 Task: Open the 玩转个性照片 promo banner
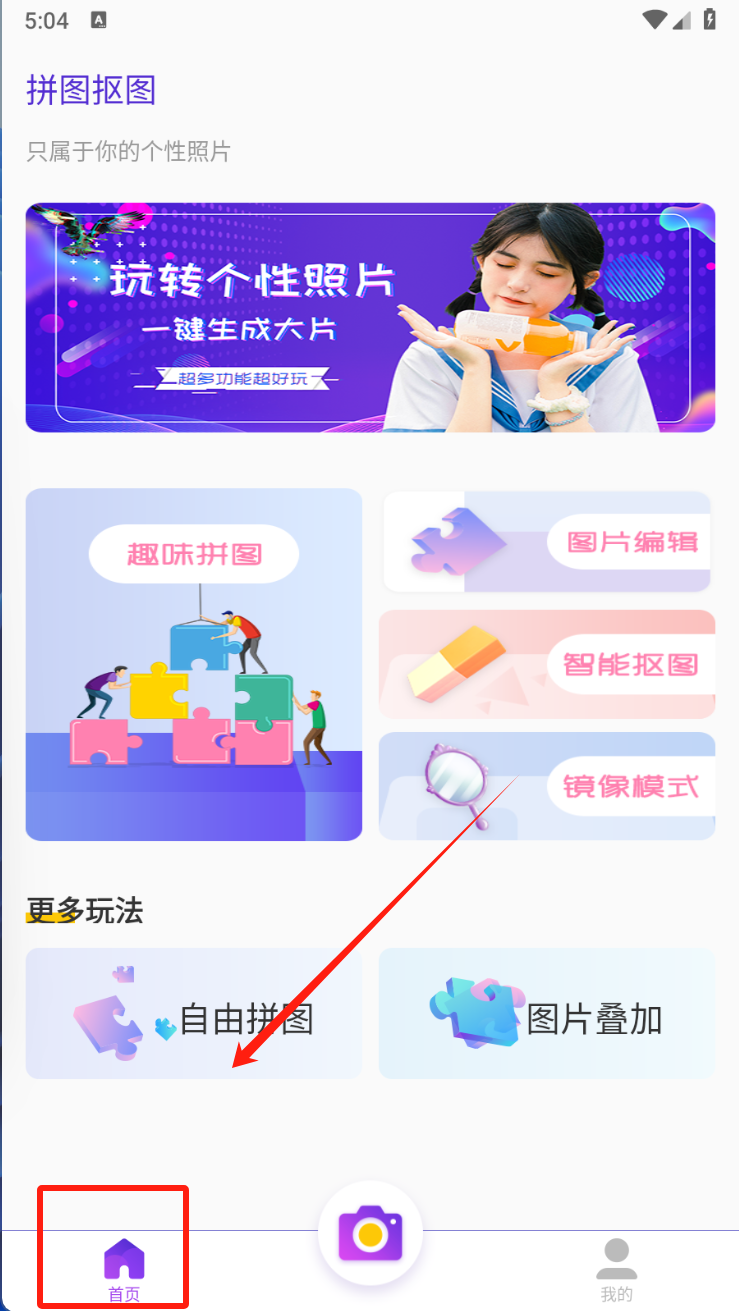point(370,318)
